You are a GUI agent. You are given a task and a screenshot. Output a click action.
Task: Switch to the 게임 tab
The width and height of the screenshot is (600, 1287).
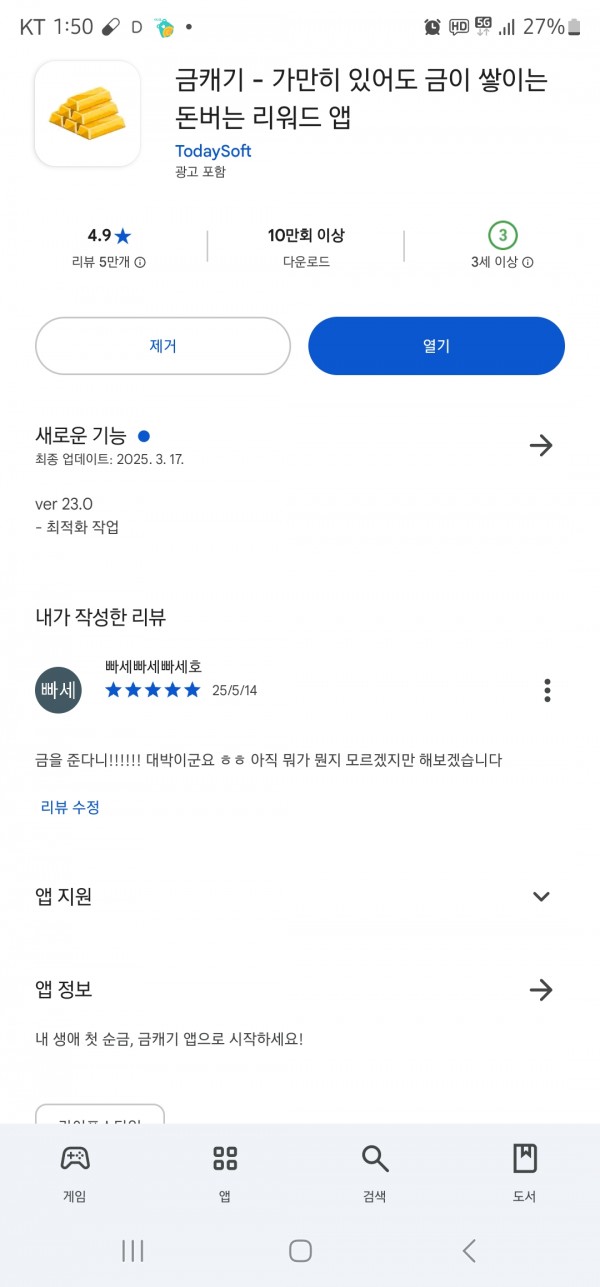tap(75, 1173)
